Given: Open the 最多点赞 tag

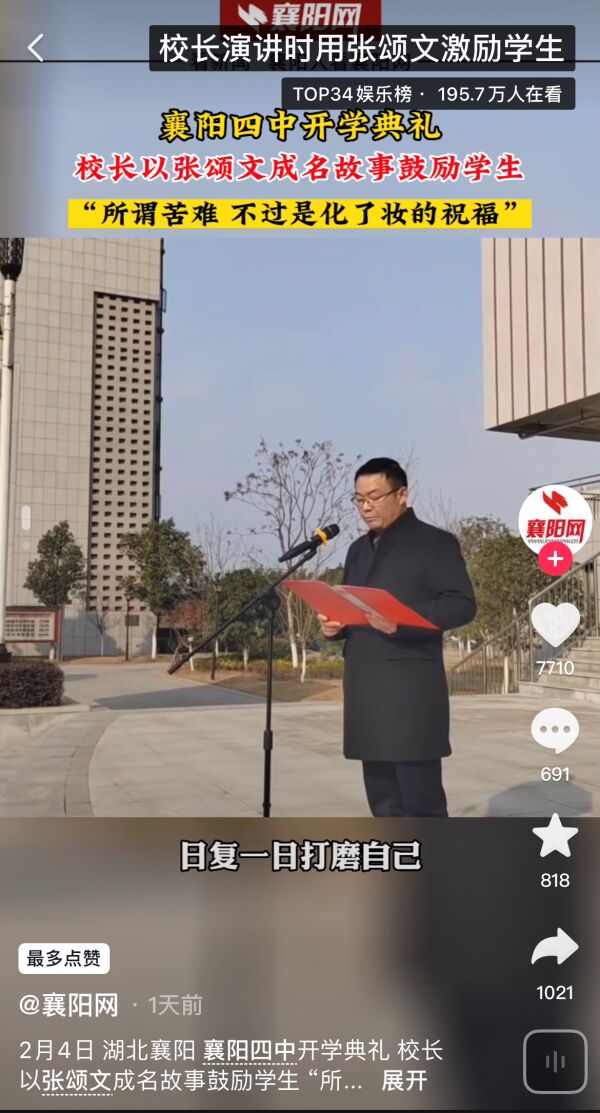Looking at the screenshot, I should tap(64, 958).
